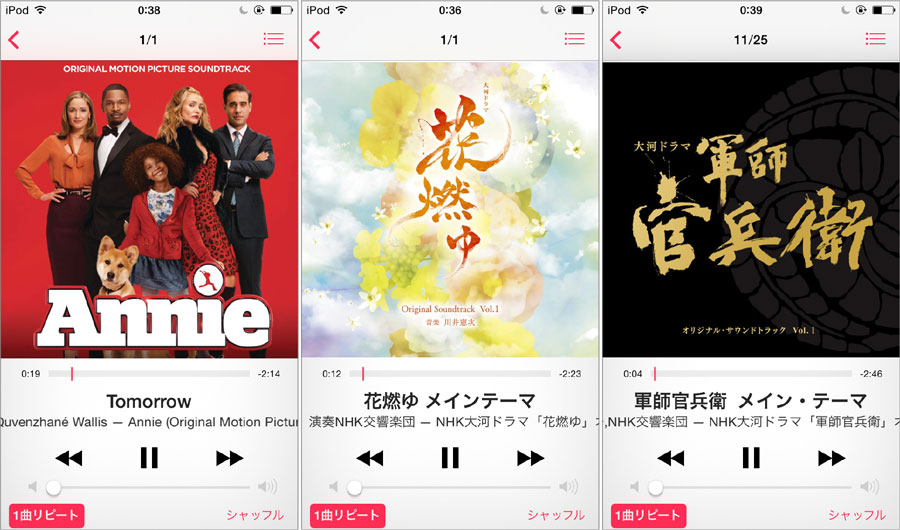Skip to next track after Tomorrow
The width and height of the screenshot is (900, 530).
[229, 457]
